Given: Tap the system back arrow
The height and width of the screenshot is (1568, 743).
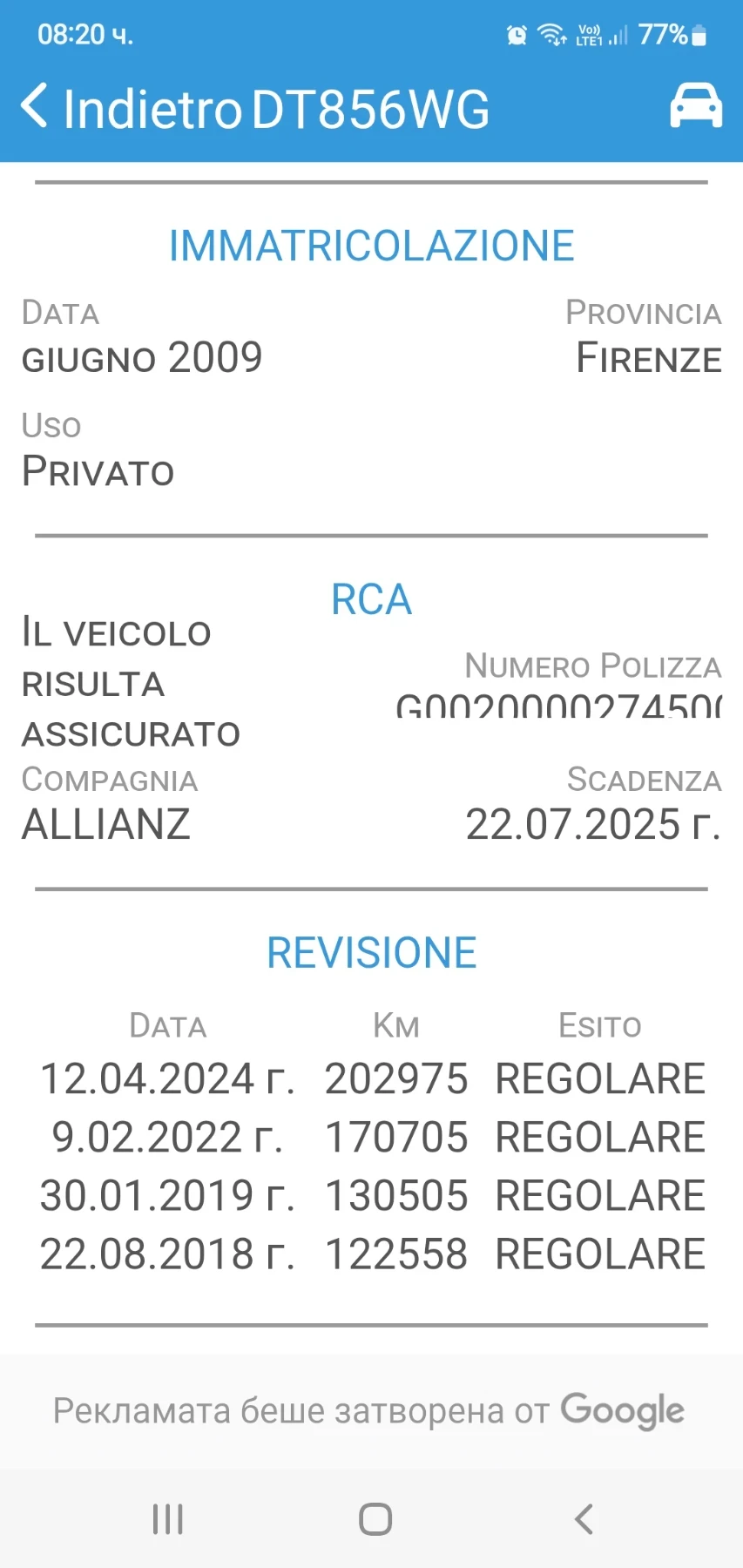Looking at the screenshot, I should coord(584,1519).
